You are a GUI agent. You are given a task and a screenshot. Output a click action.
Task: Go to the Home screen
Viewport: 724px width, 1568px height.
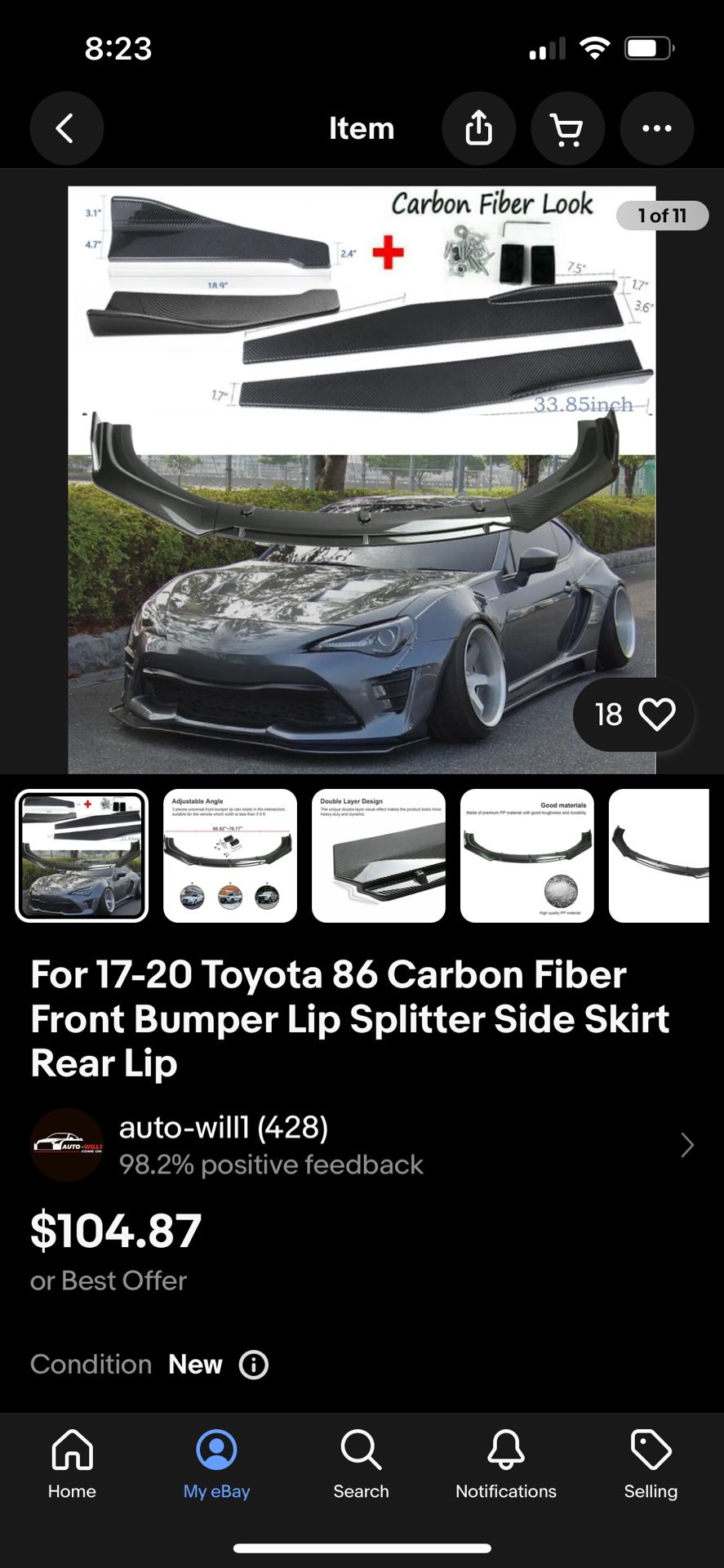pos(72,1466)
